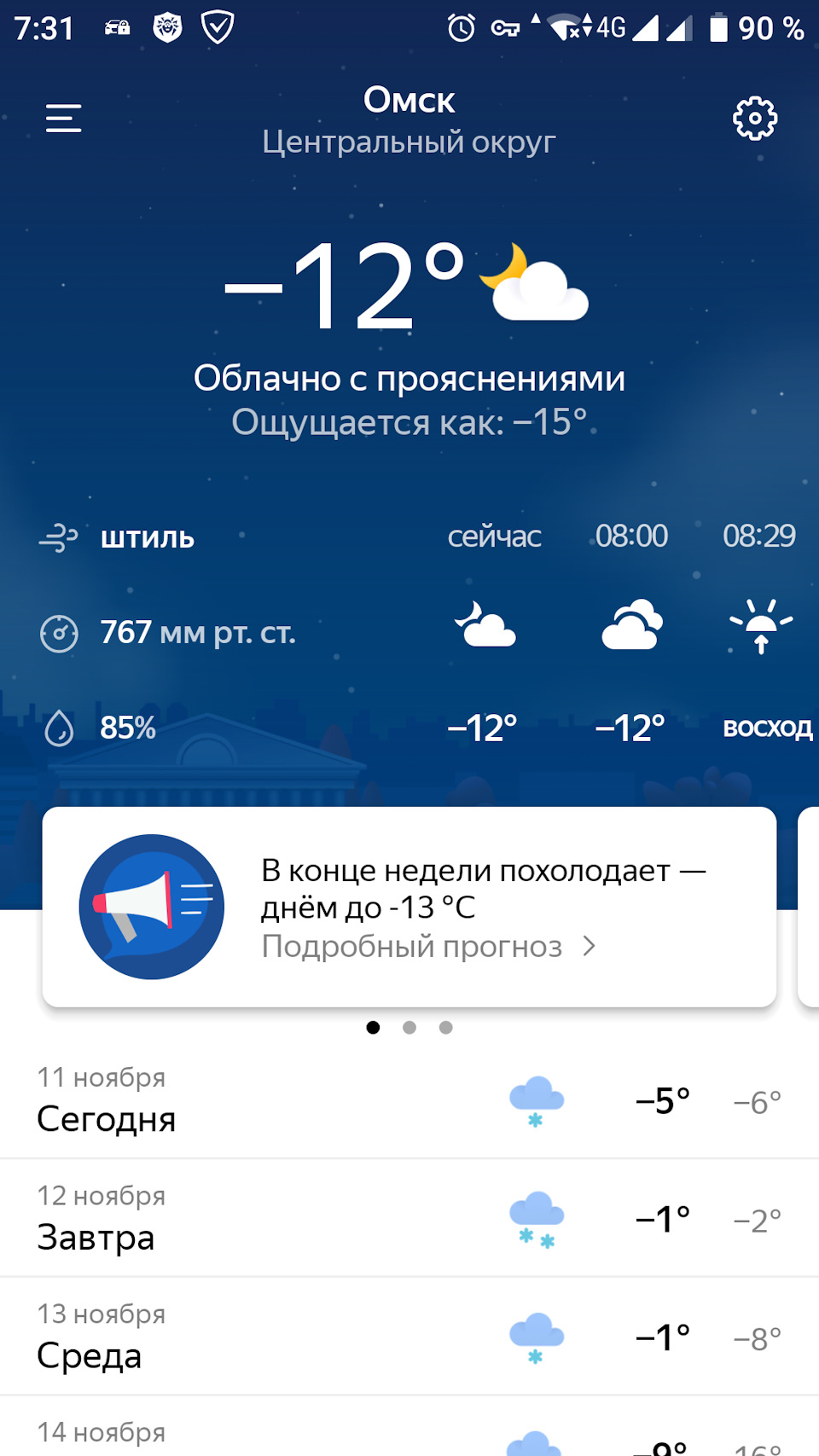The height and width of the screenshot is (1456, 819).
Task: Tap the wind calm (штиль) icon
Action: coord(58,537)
